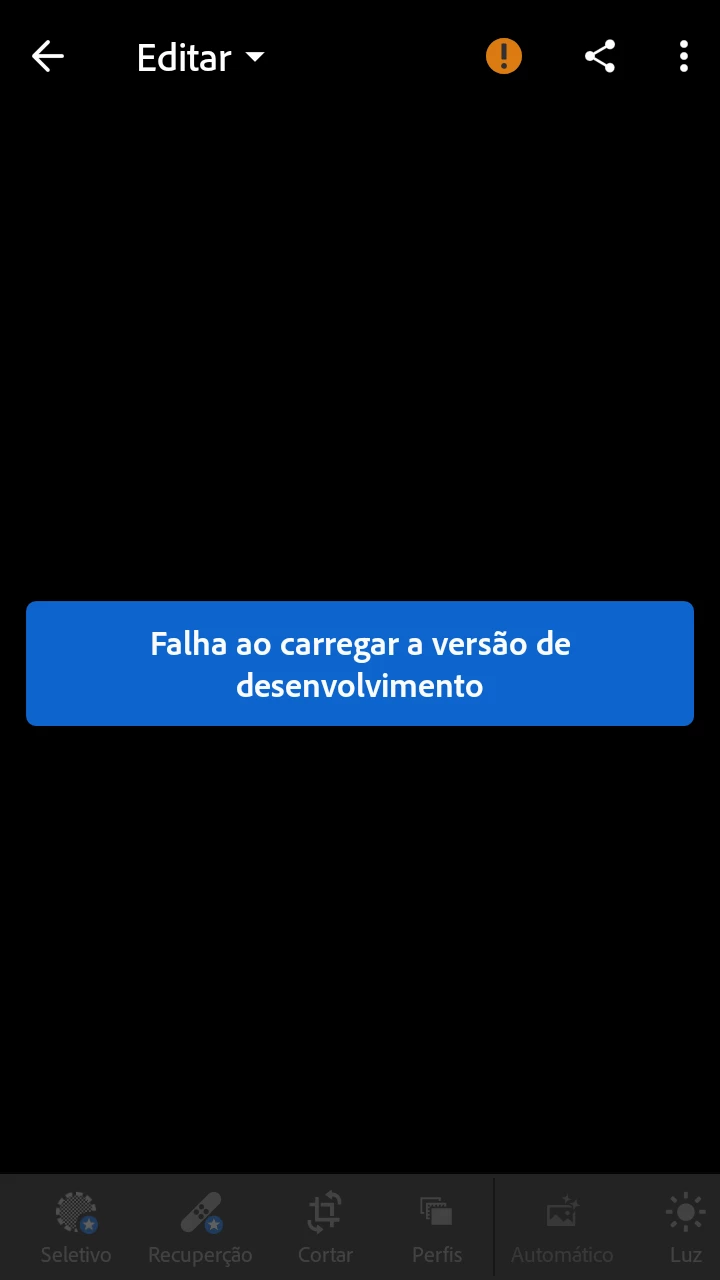Share the photo
720x1280 pixels.
point(600,56)
